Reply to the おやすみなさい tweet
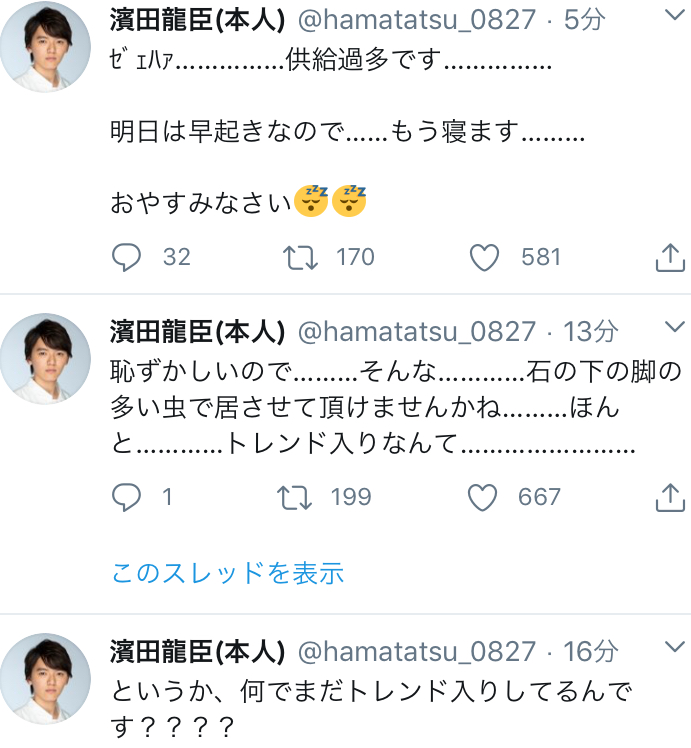691x748 pixels. click(x=126, y=258)
